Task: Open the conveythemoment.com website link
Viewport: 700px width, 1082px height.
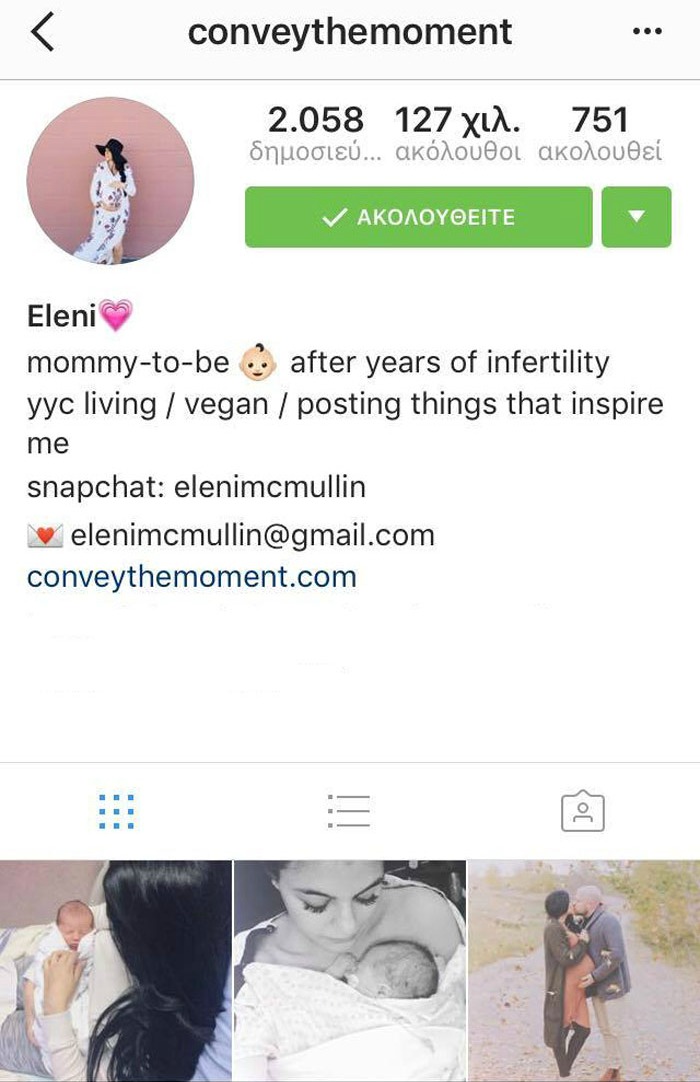Action: tap(192, 577)
